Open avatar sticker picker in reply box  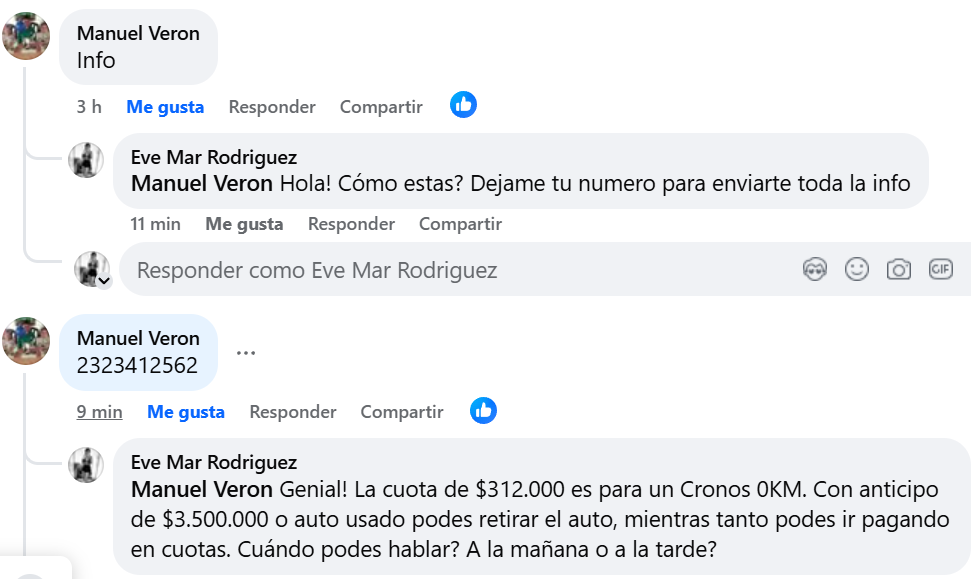[x=815, y=269]
